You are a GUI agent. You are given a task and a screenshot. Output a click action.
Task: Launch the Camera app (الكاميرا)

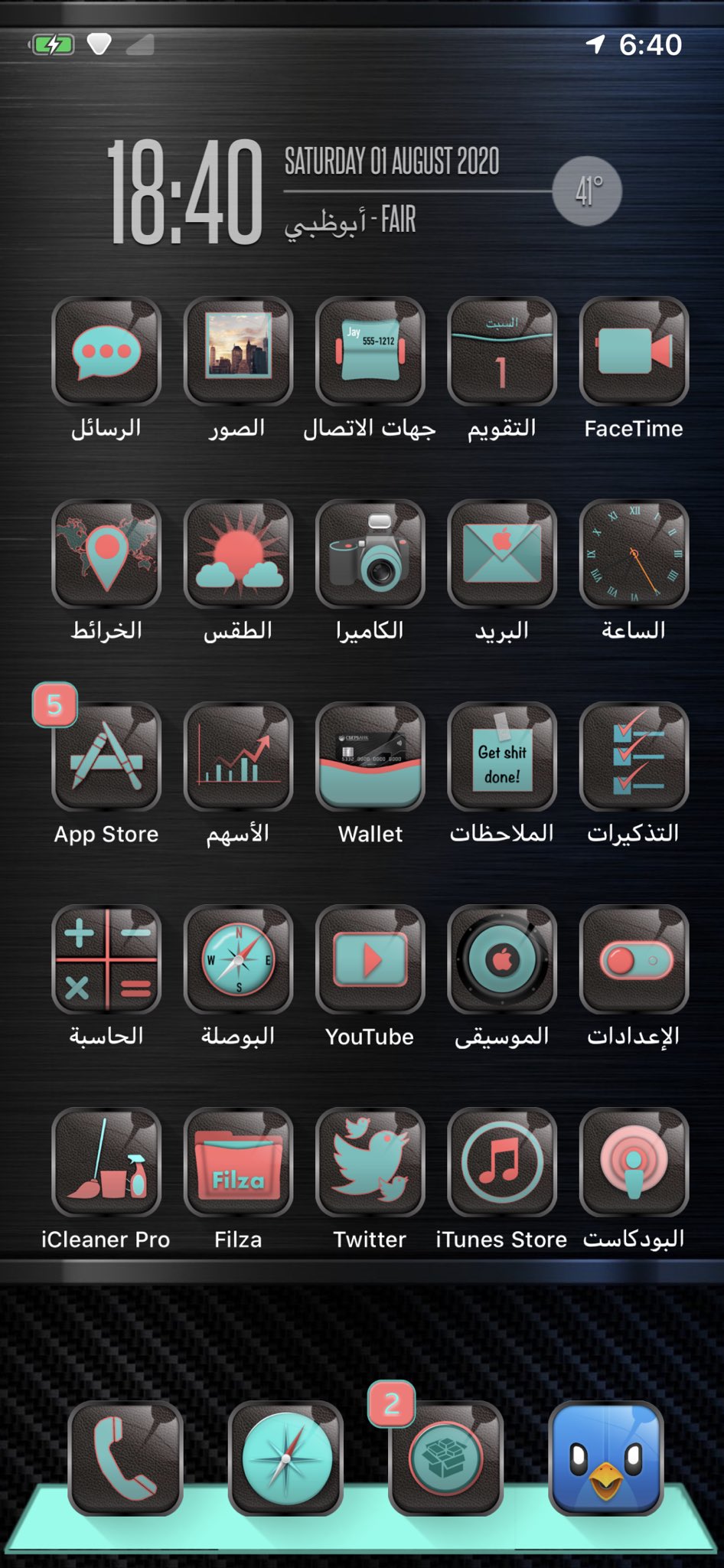370,554
